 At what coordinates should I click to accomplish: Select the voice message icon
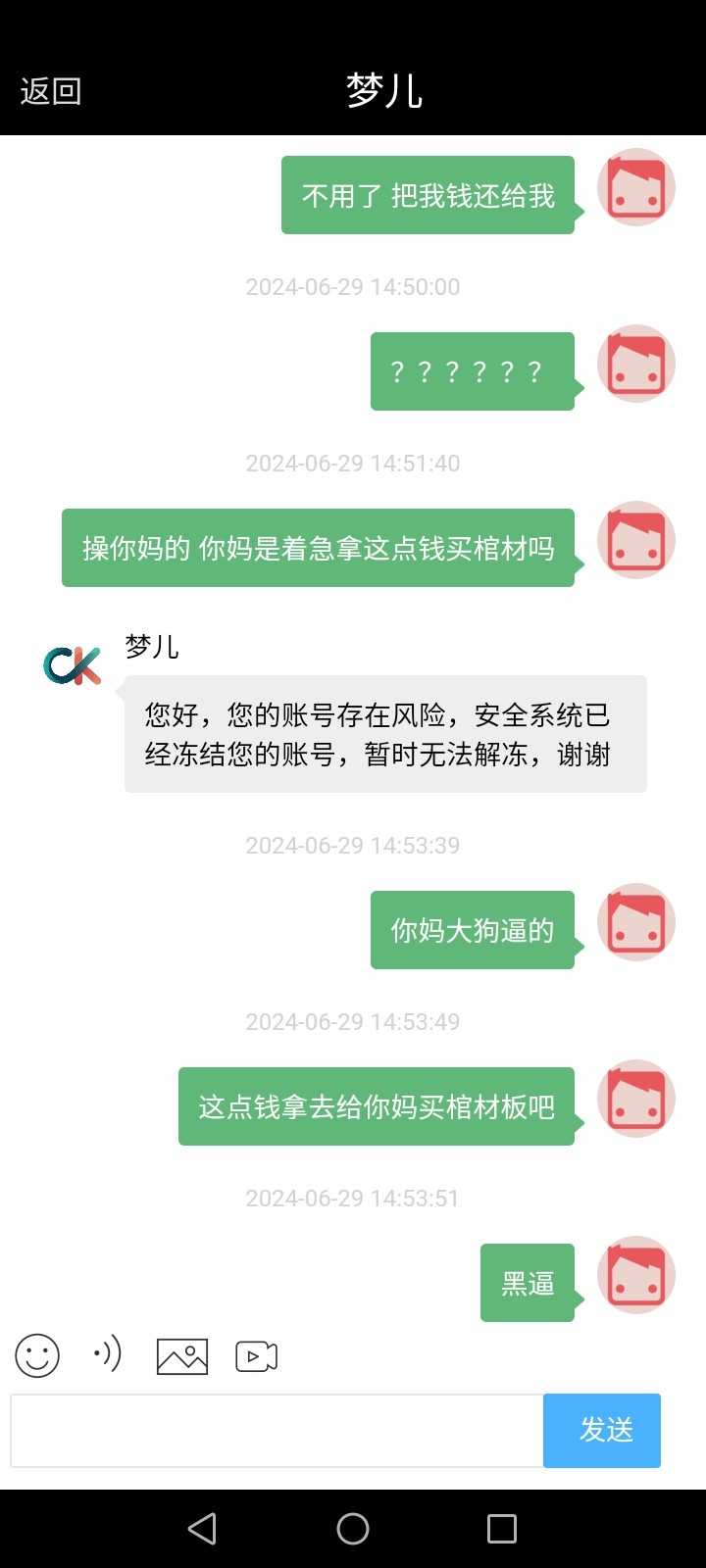point(105,1355)
